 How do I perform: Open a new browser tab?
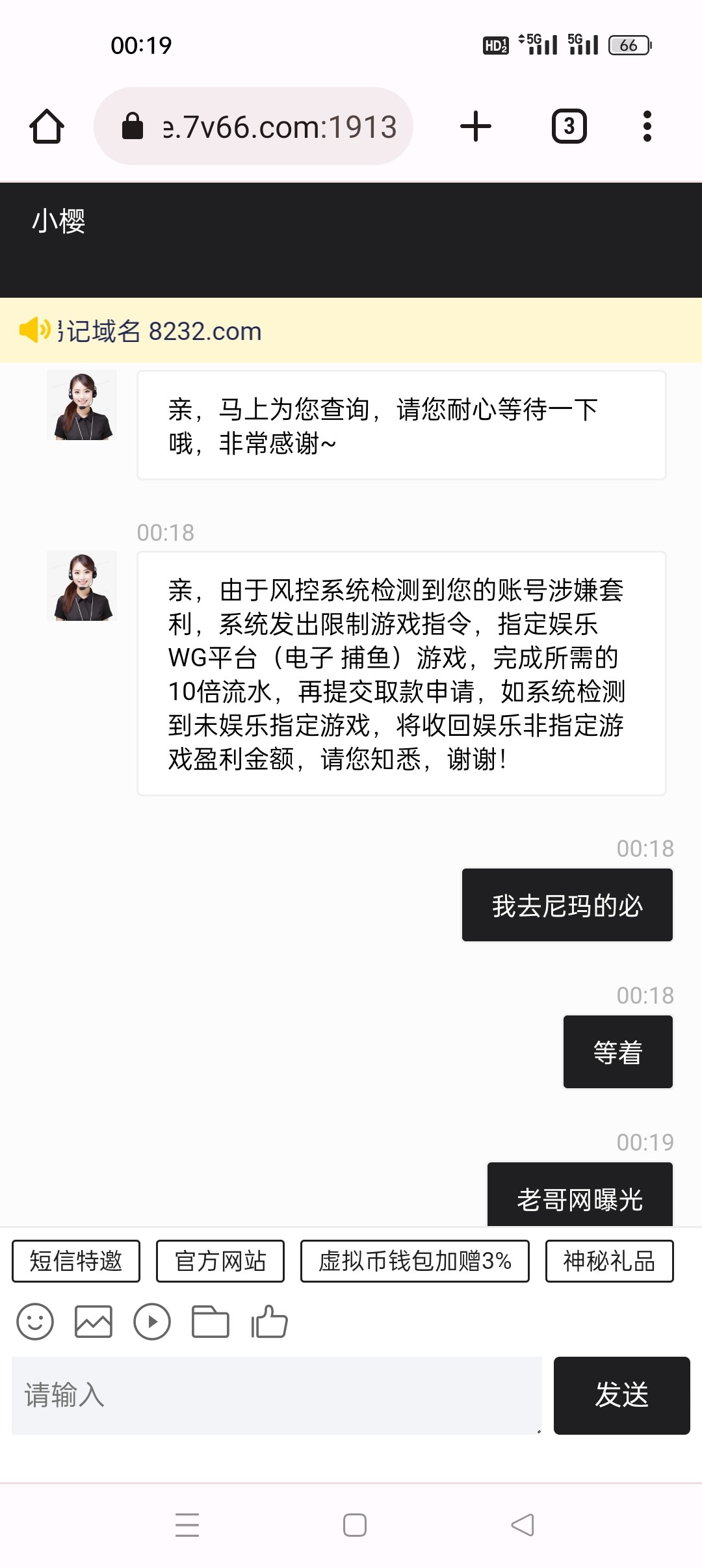click(x=476, y=126)
